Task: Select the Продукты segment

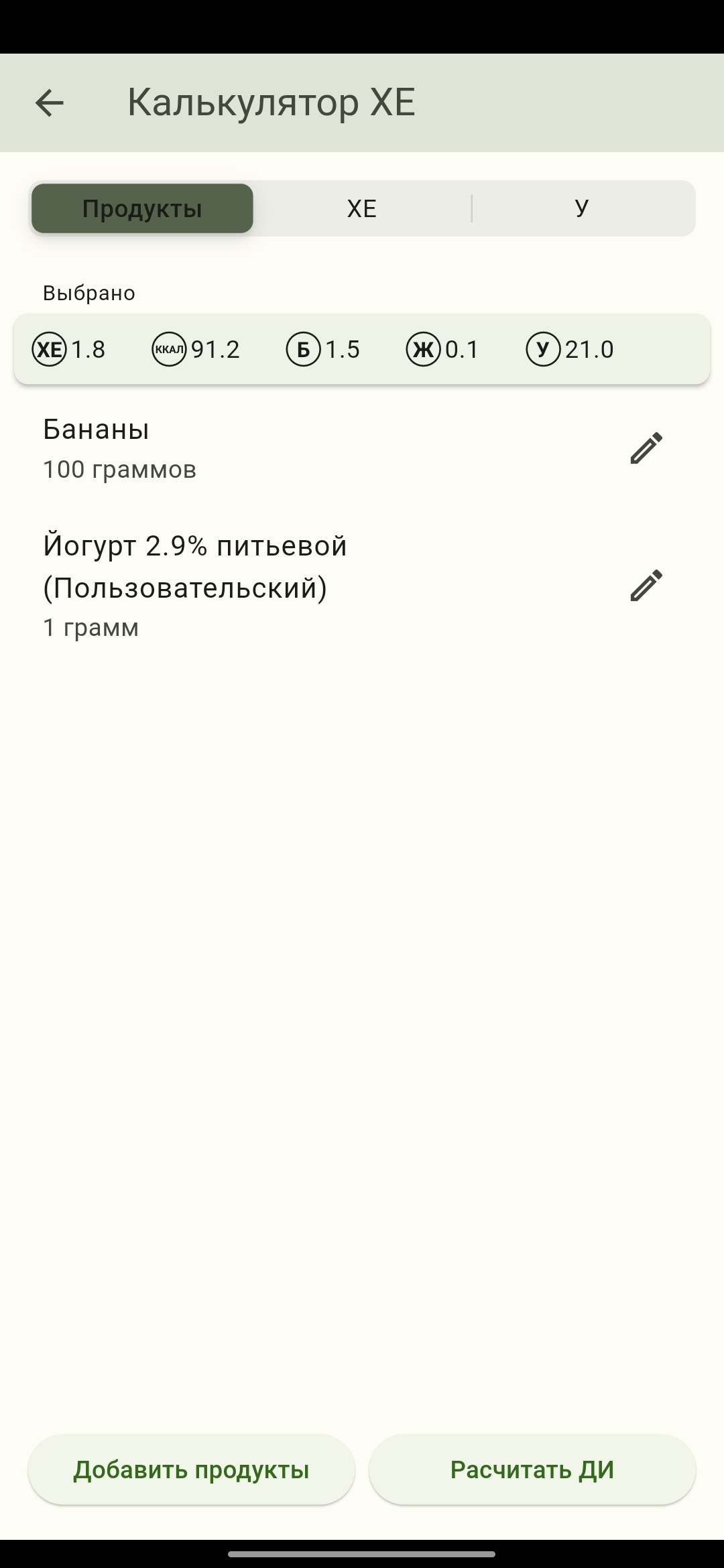Action: [142, 208]
